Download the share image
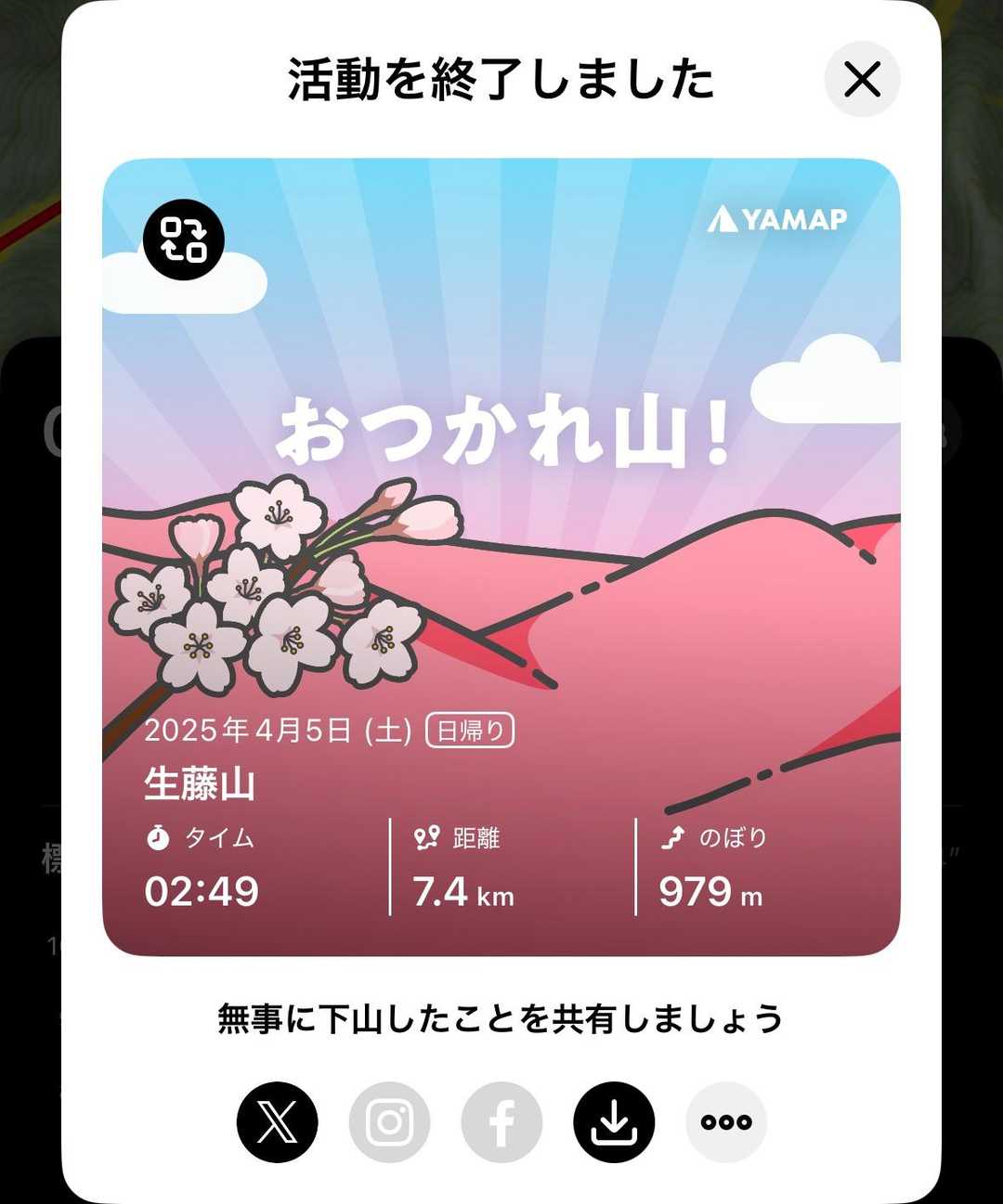 pyautogui.click(x=614, y=1122)
